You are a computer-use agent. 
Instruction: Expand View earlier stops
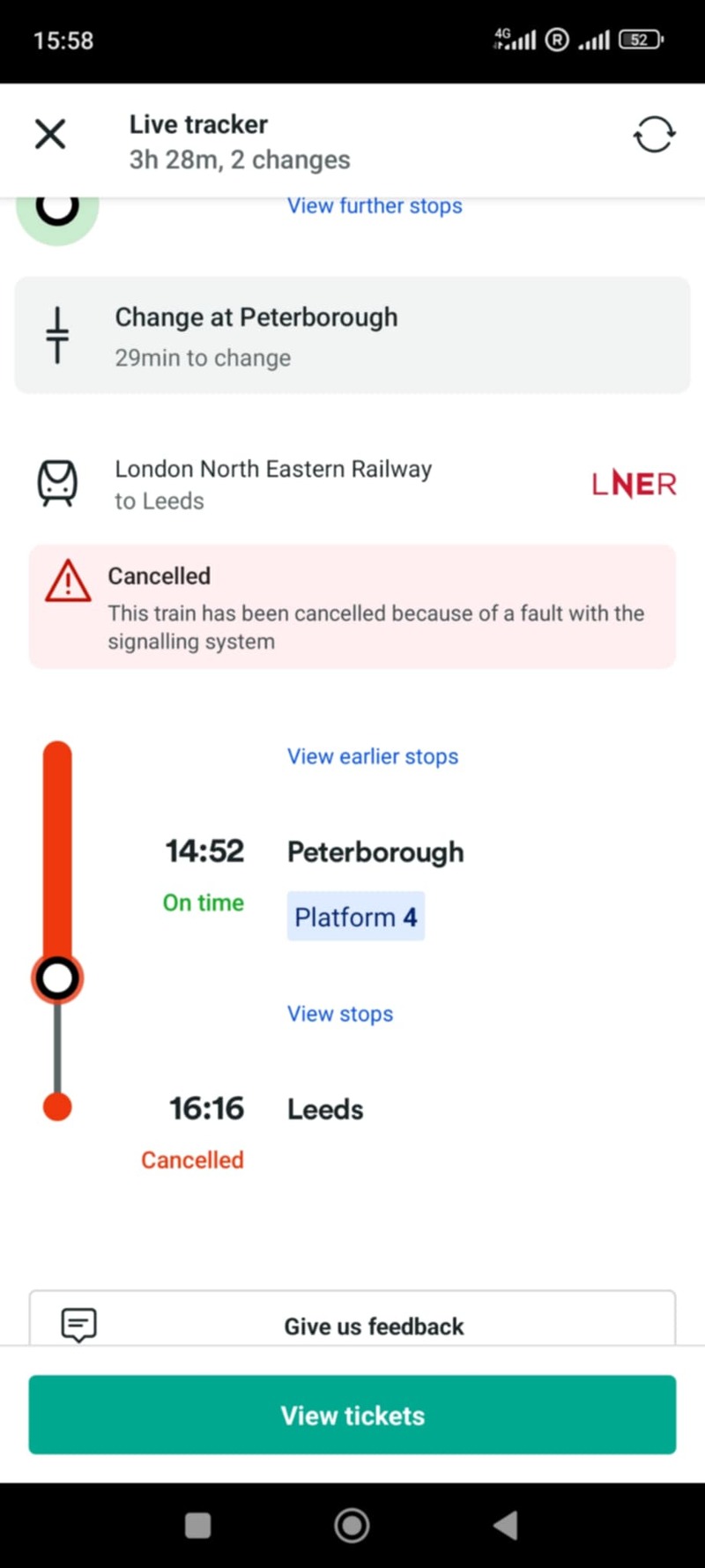pyautogui.click(x=373, y=756)
